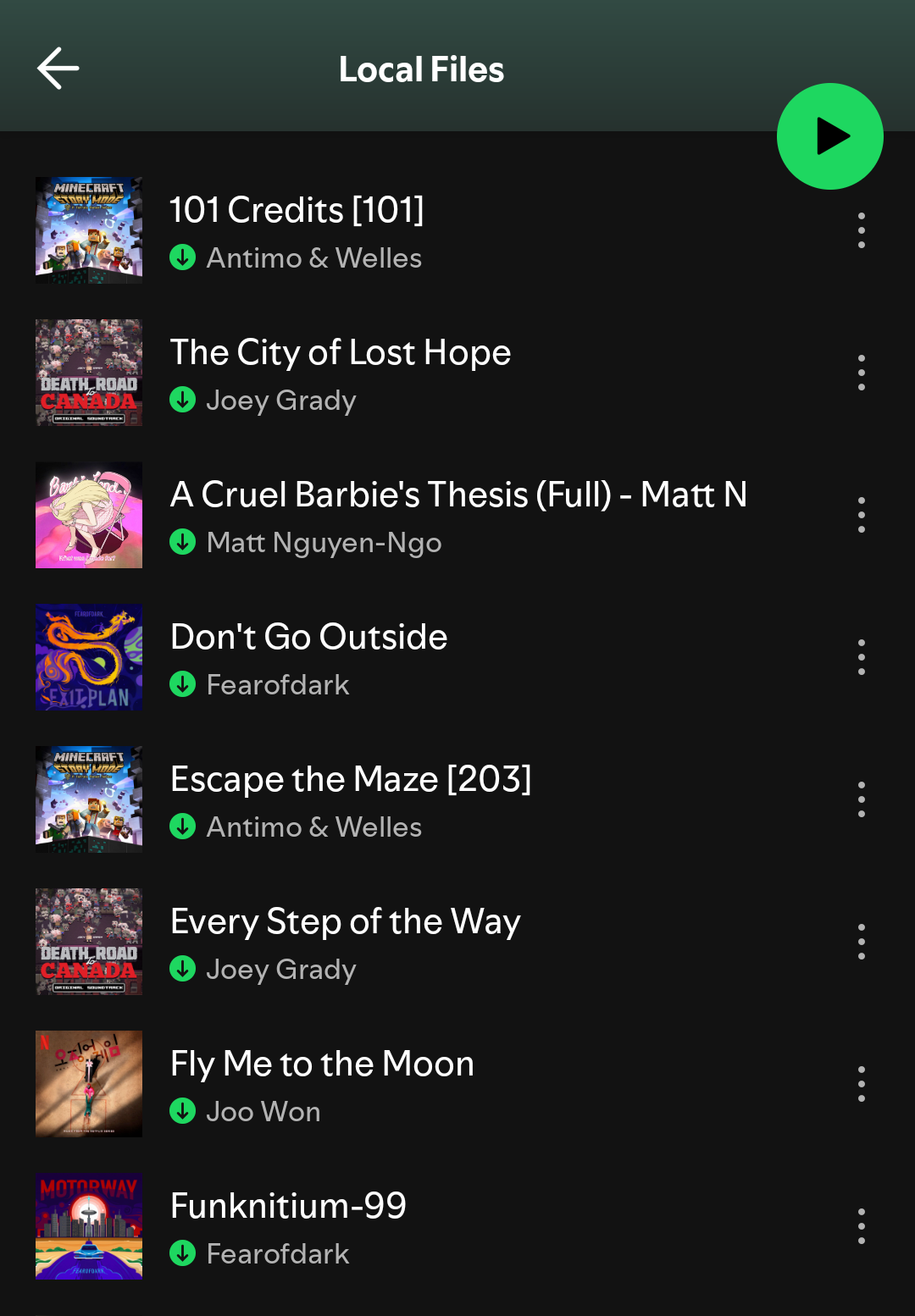The image size is (915, 1316).
Task: Click the downloaded icon next to Escape the Maze
Action: click(x=183, y=827)
